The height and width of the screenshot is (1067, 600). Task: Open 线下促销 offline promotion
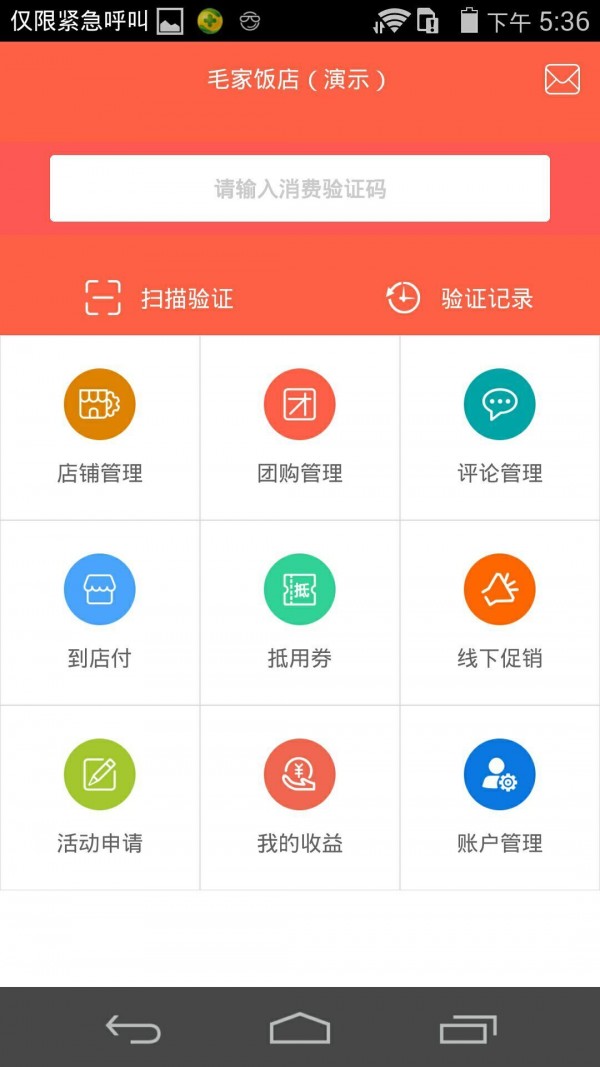point(500,613)
